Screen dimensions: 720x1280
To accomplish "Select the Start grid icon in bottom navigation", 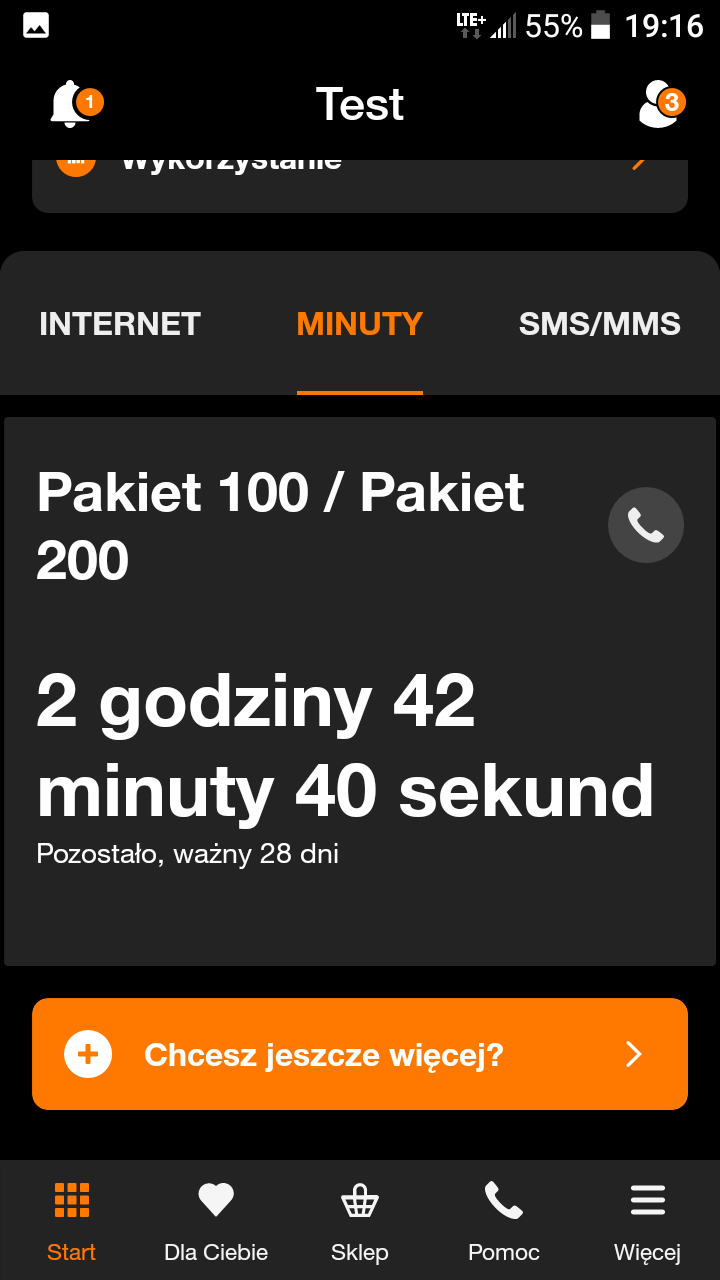I will point(71,1199).
